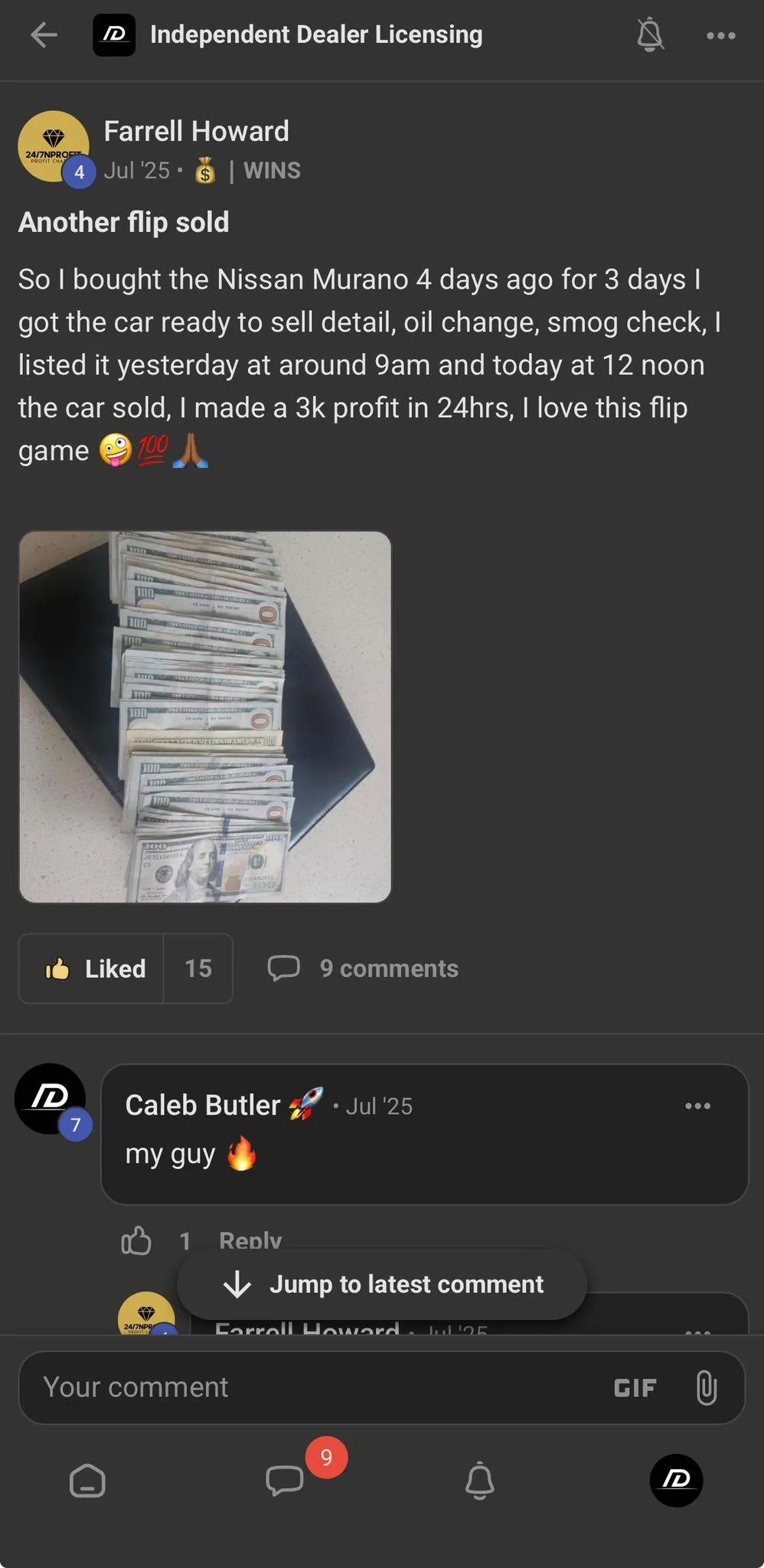This screenshot has height=1568, width=764.
Task: Open the WINS category tag
Action: [271, 170]
